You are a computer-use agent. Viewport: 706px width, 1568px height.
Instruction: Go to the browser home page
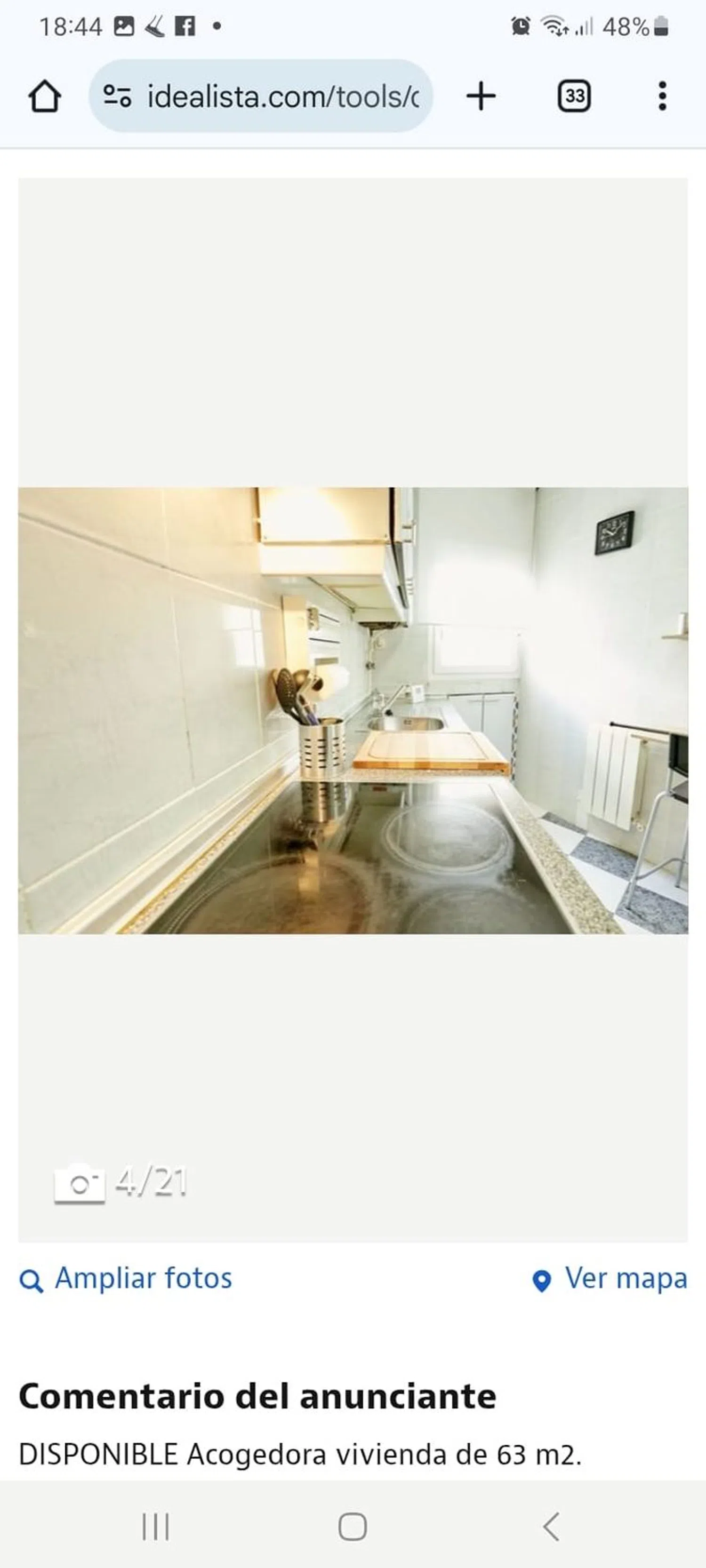coord(44,96)
